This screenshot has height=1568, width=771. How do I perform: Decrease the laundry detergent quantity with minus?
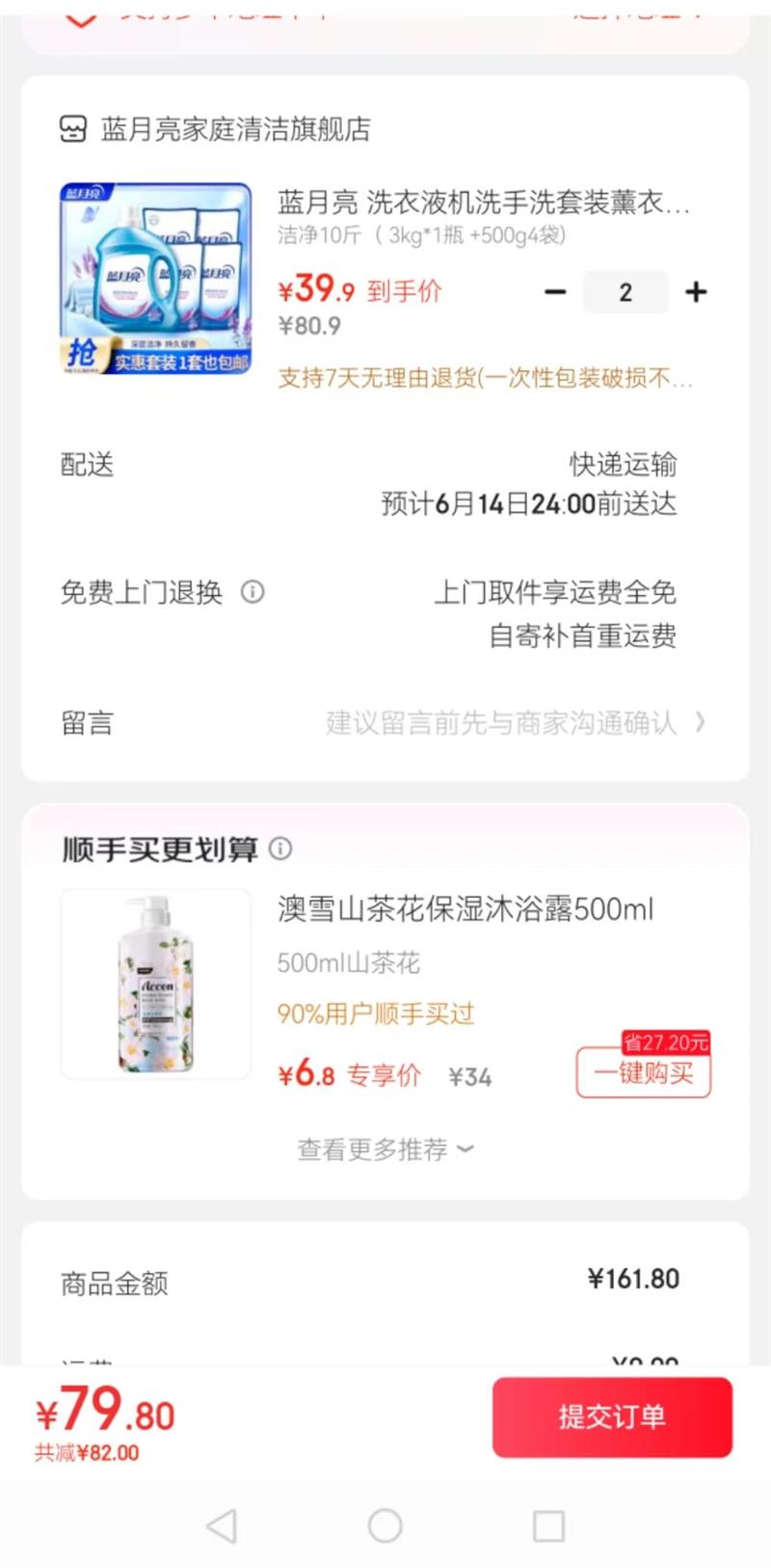pyautogui.click(x=555, y=292)
